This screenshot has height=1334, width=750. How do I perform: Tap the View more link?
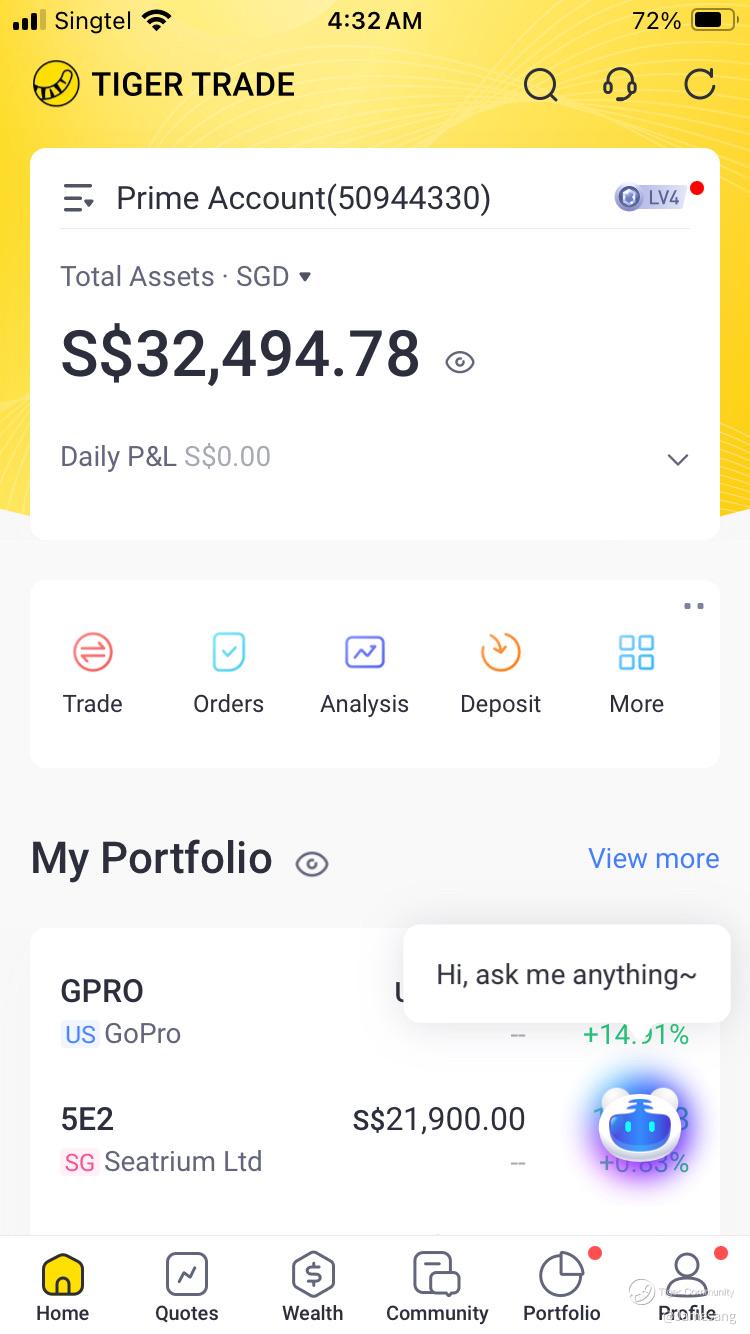click(653, 859)
